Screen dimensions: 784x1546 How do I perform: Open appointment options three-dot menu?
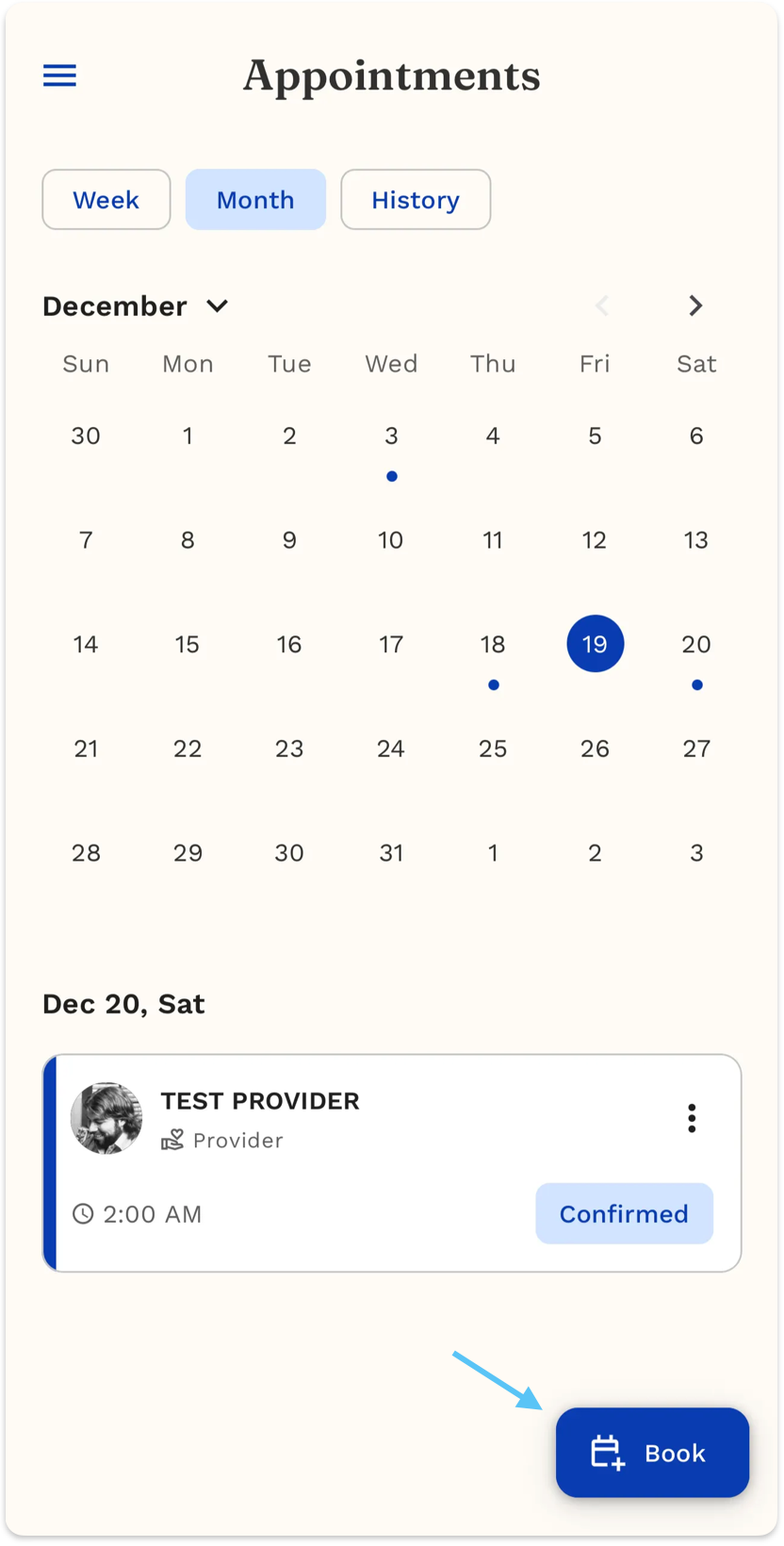(x=692, y=1118)
